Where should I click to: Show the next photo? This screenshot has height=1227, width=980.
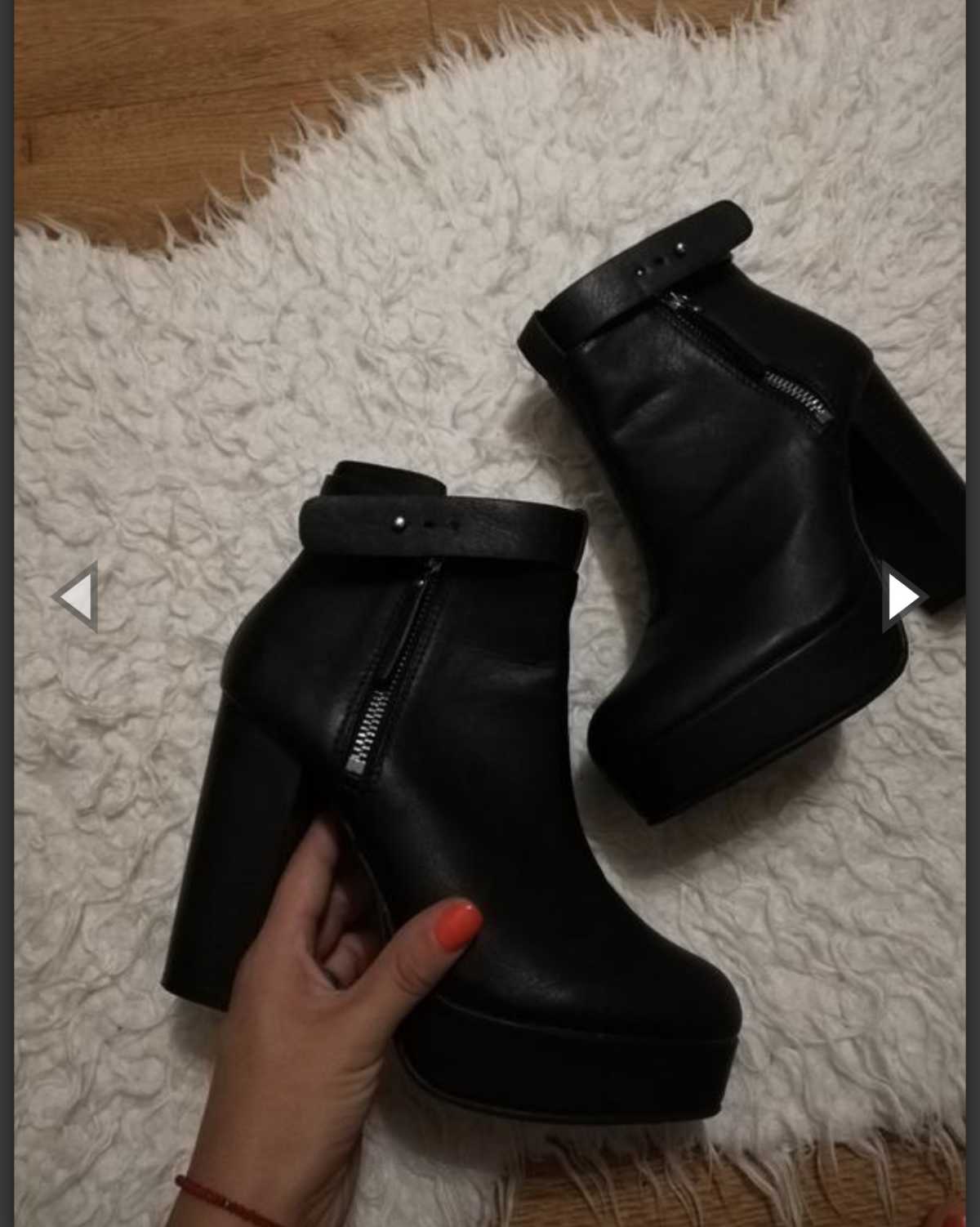tap(903, 597)
